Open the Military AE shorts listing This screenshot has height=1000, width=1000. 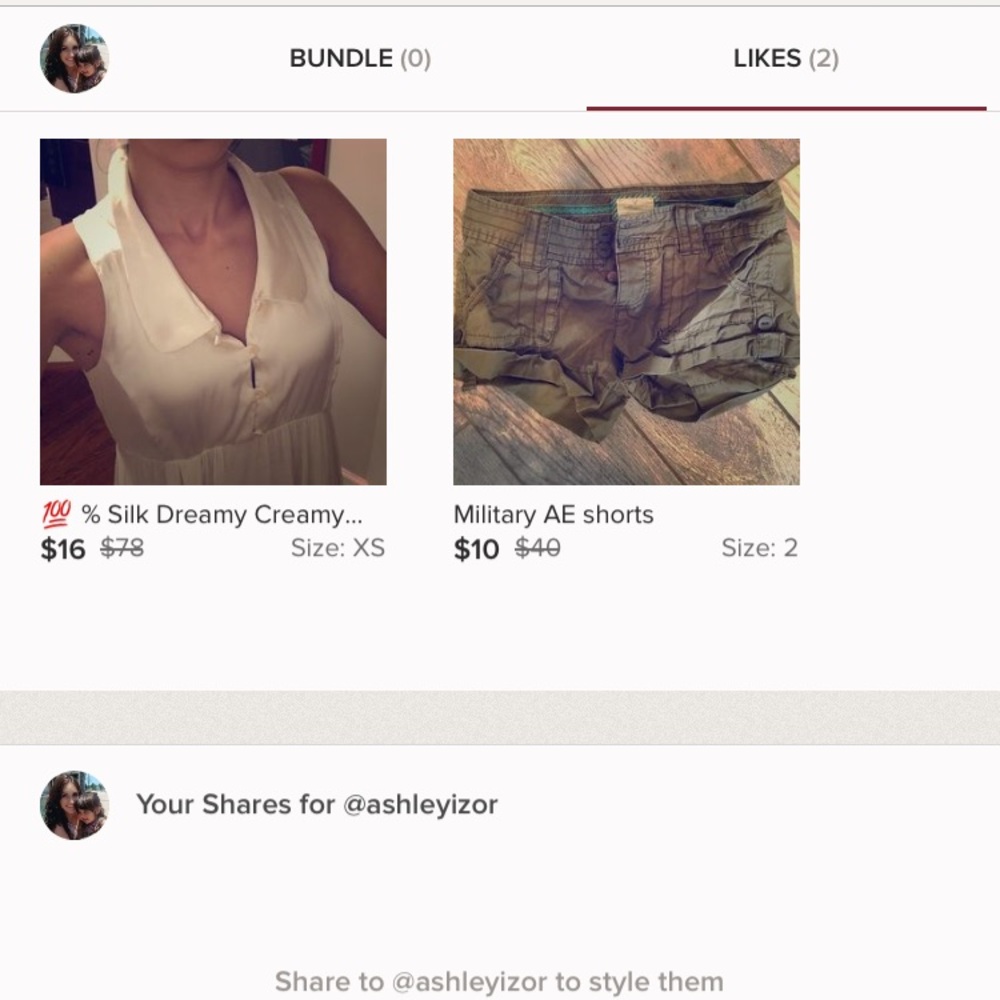point(626,312)
